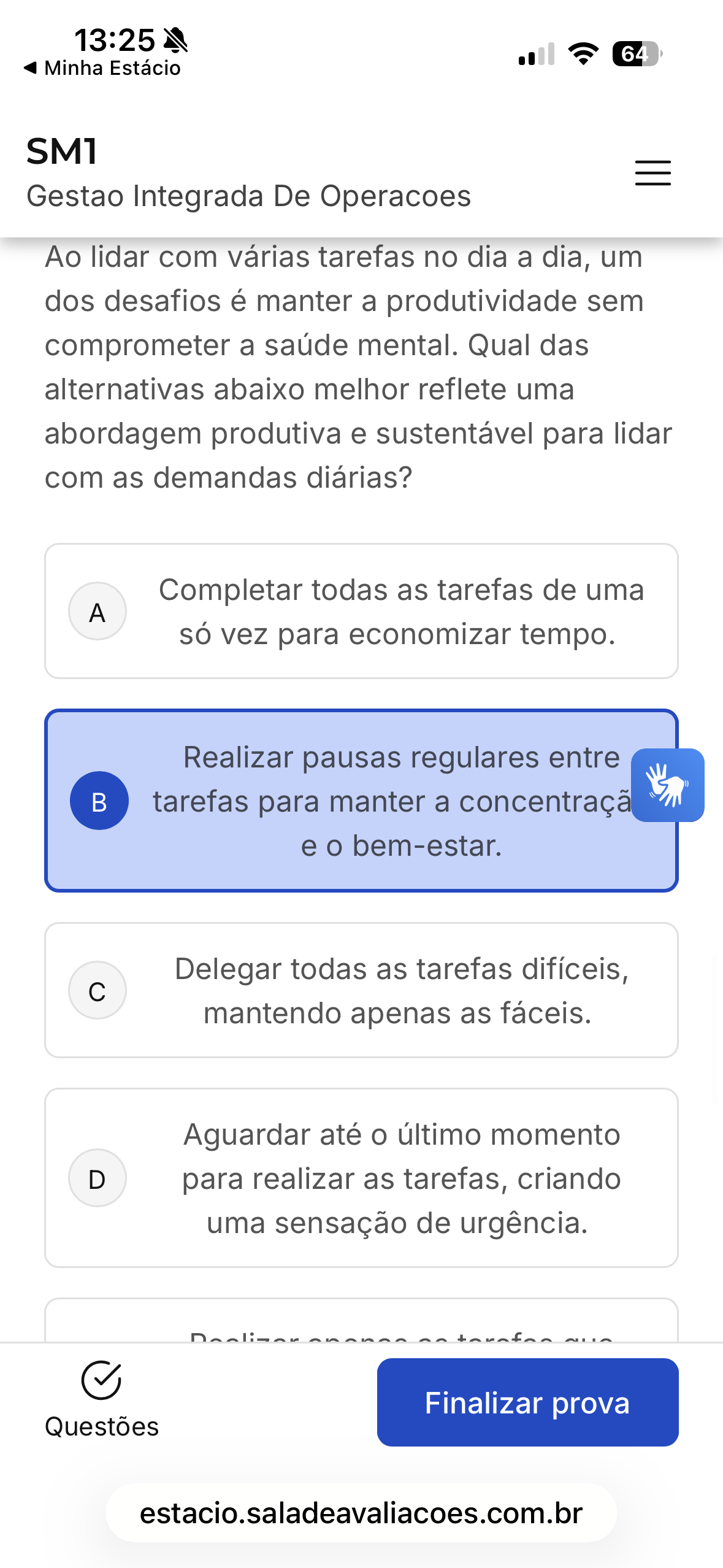Open the sign language accessibility widget

[x=667, y=785]
